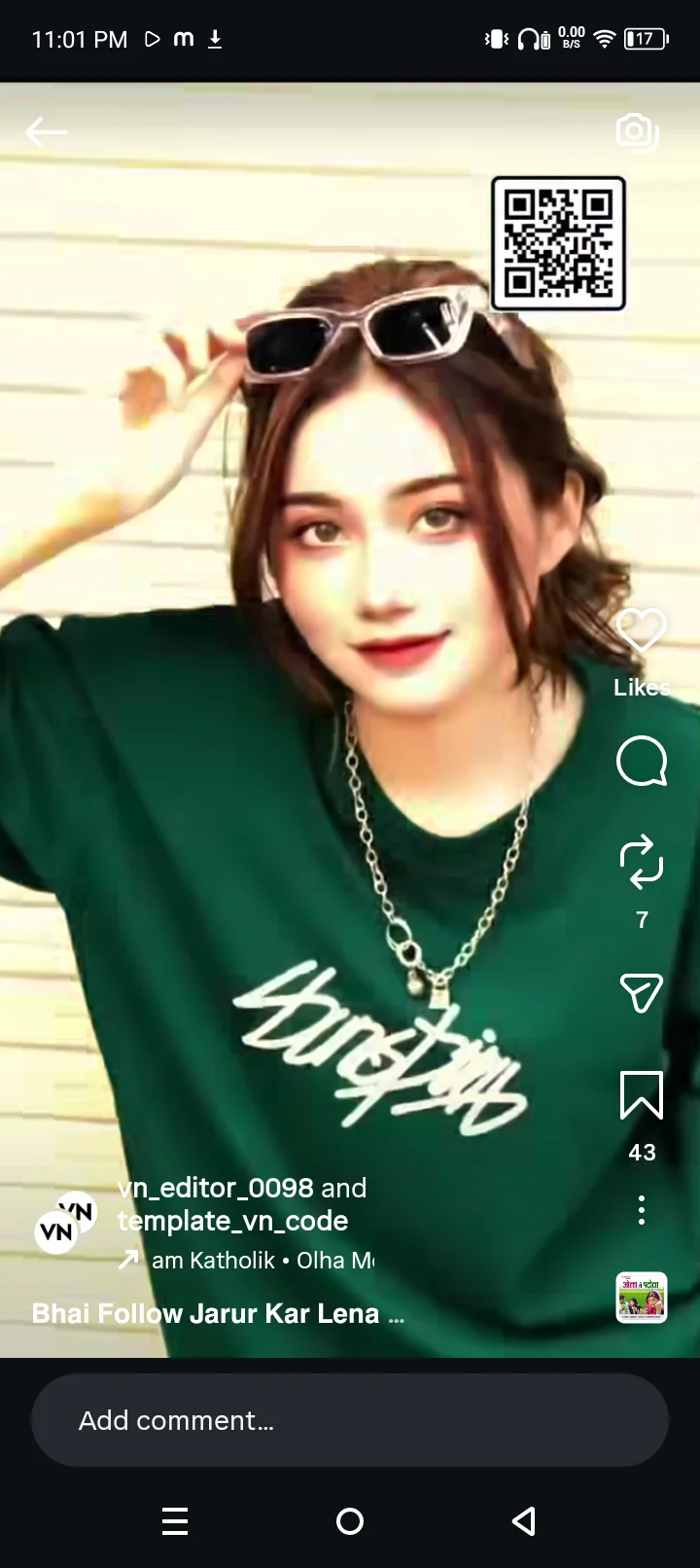Go to the home screen via system home

(350, 1521)
